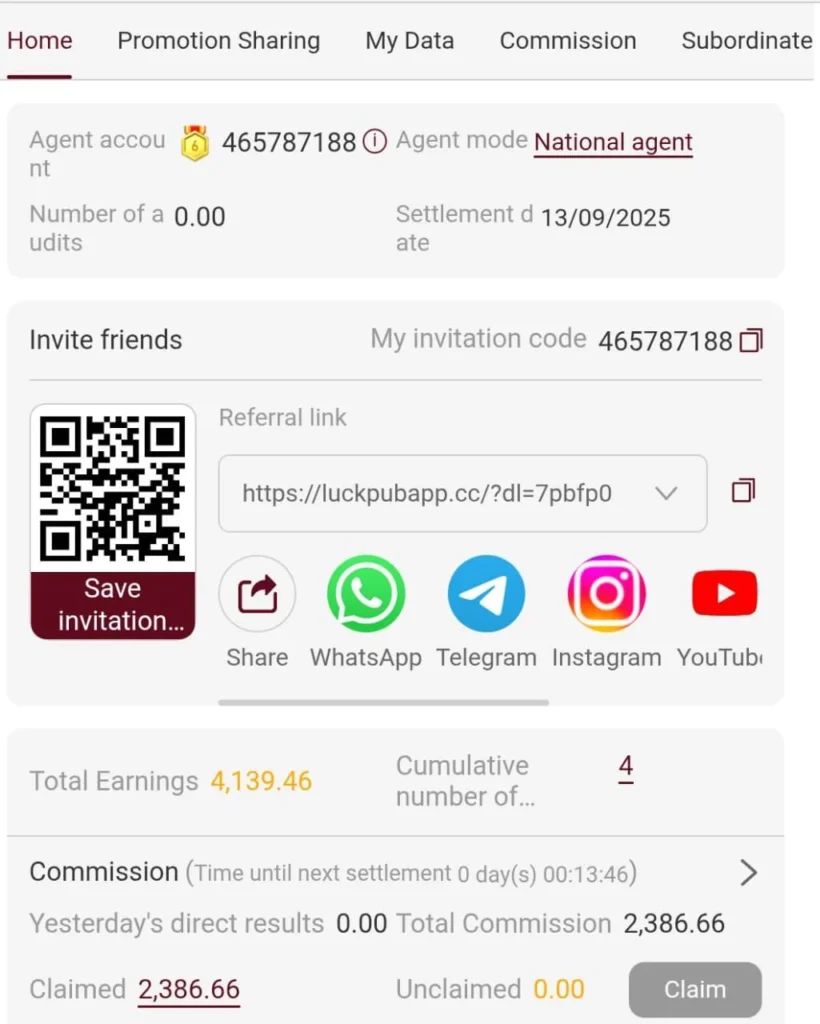Copy the referral link

pos(743,491)
